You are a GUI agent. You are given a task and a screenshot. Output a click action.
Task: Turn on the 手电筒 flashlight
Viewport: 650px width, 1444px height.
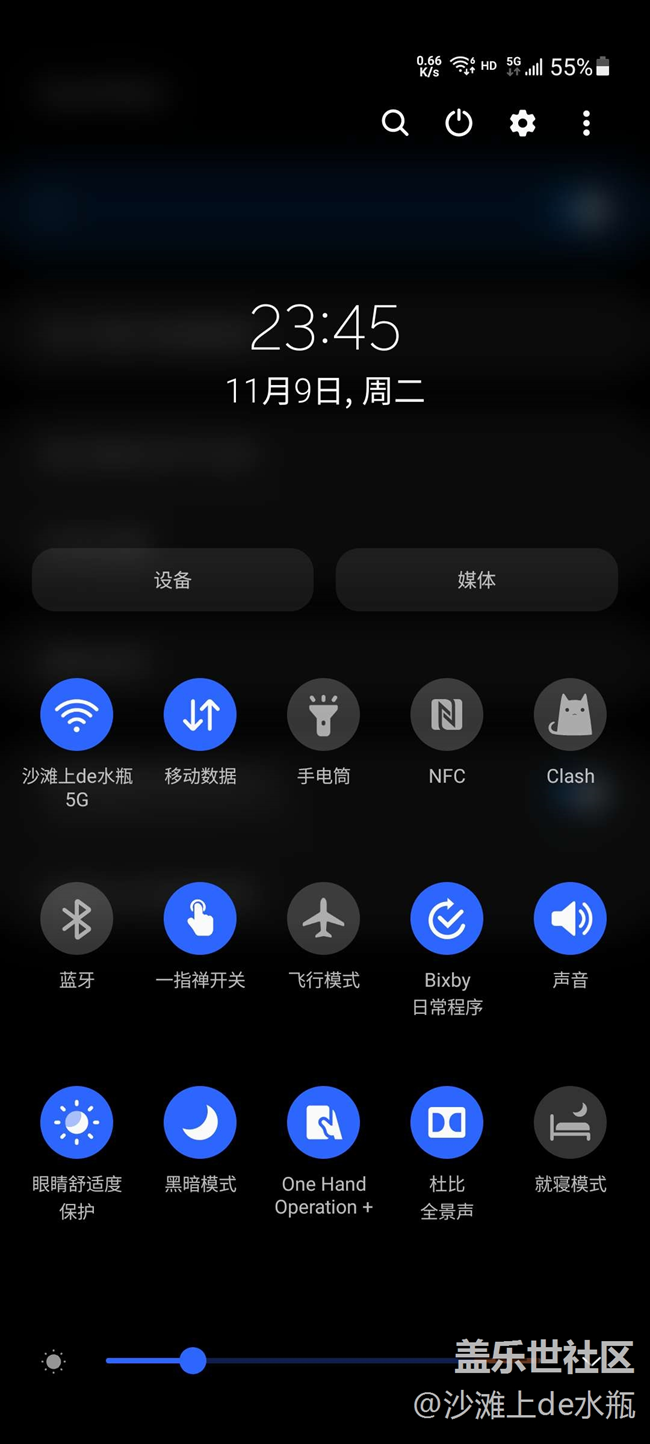[324, 715]
